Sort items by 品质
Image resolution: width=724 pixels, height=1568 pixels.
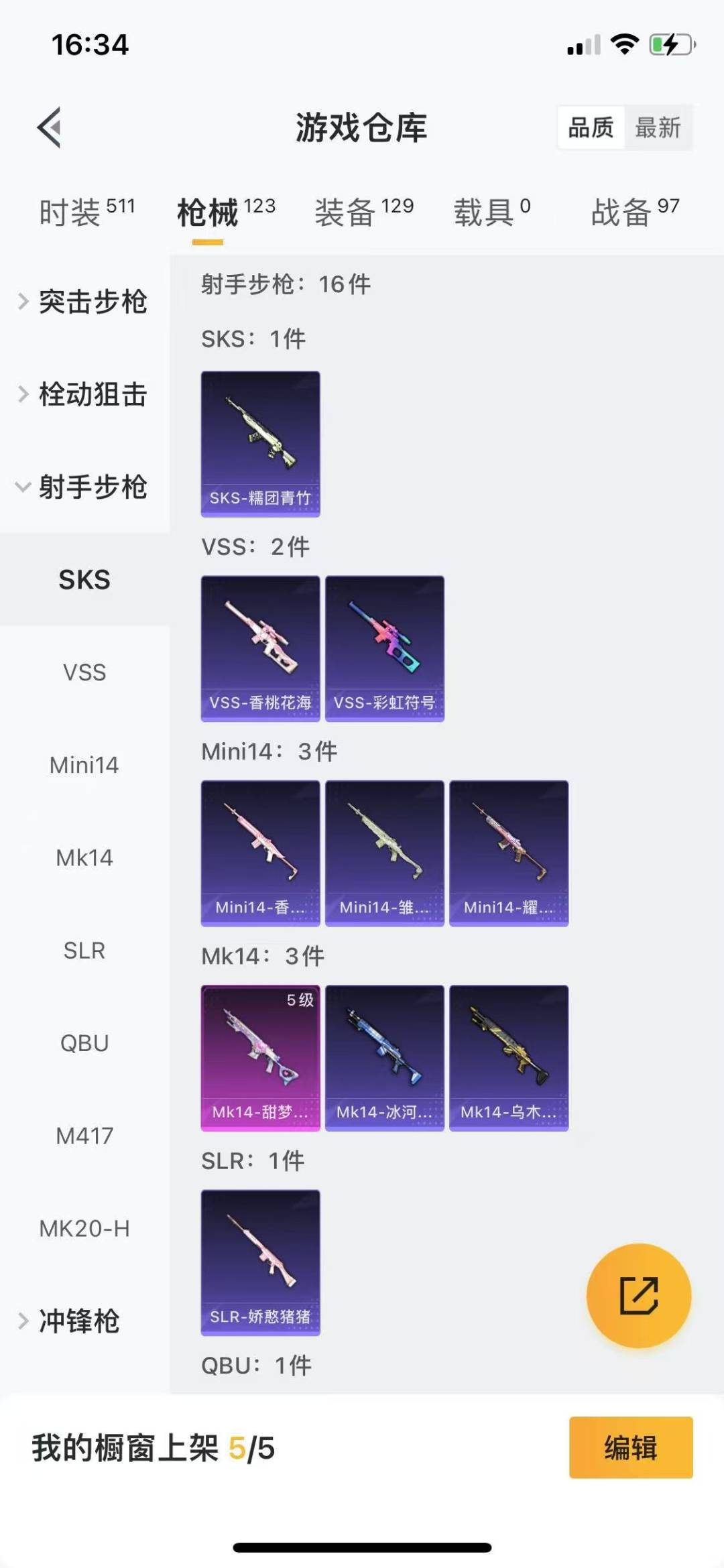(591, 127)
